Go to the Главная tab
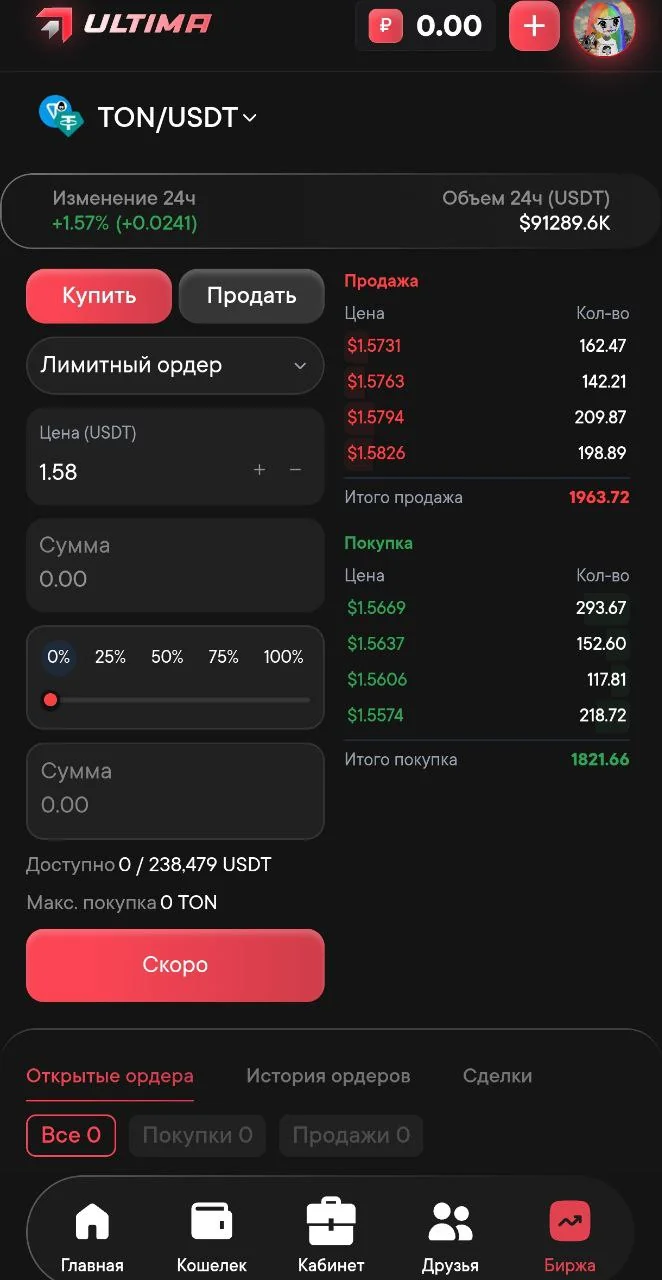This screenshot has height=1280, width=662. pyautogui.click(x=92, y=1238)
